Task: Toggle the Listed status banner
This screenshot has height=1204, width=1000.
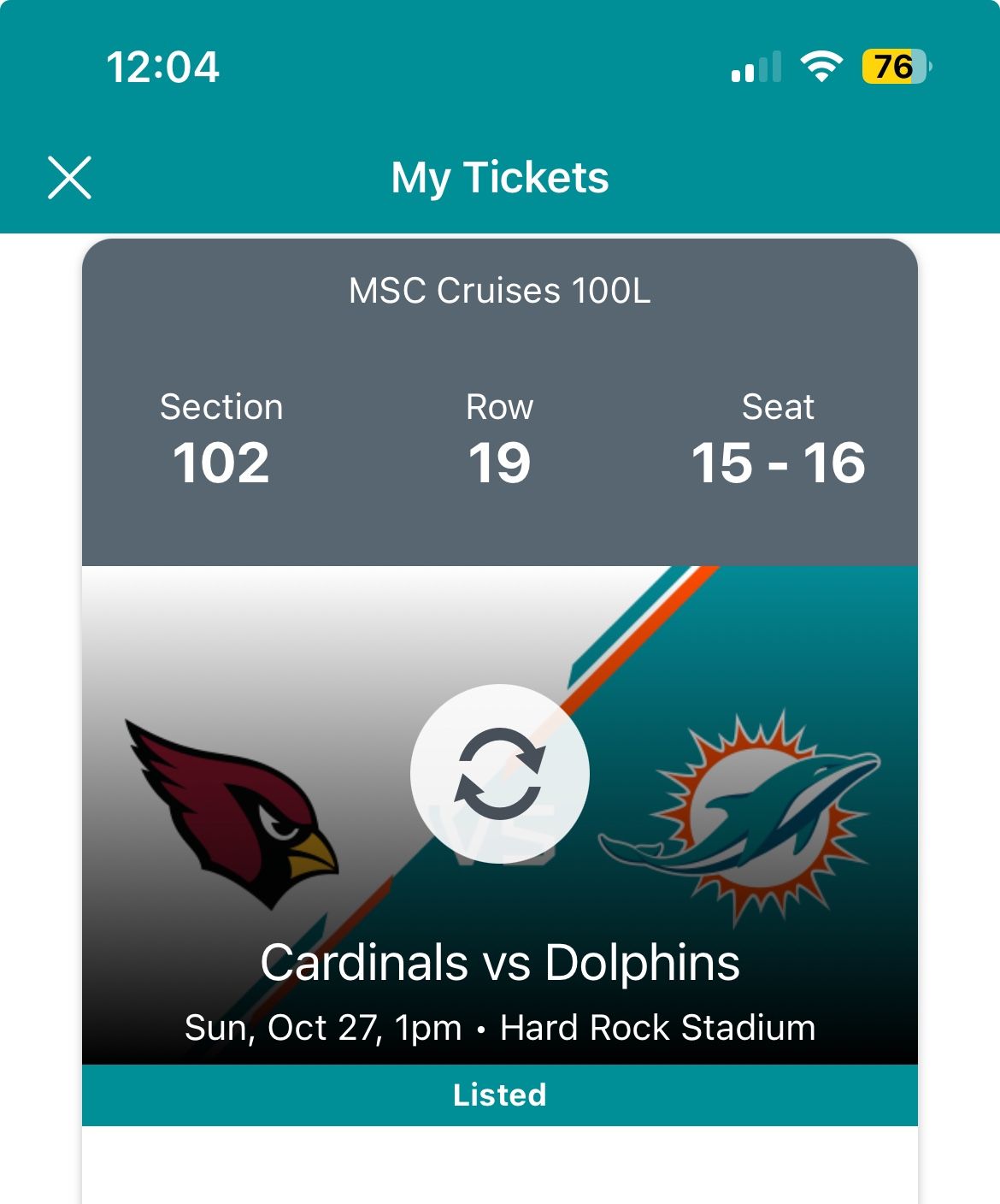Action: tap(500, 1094)
